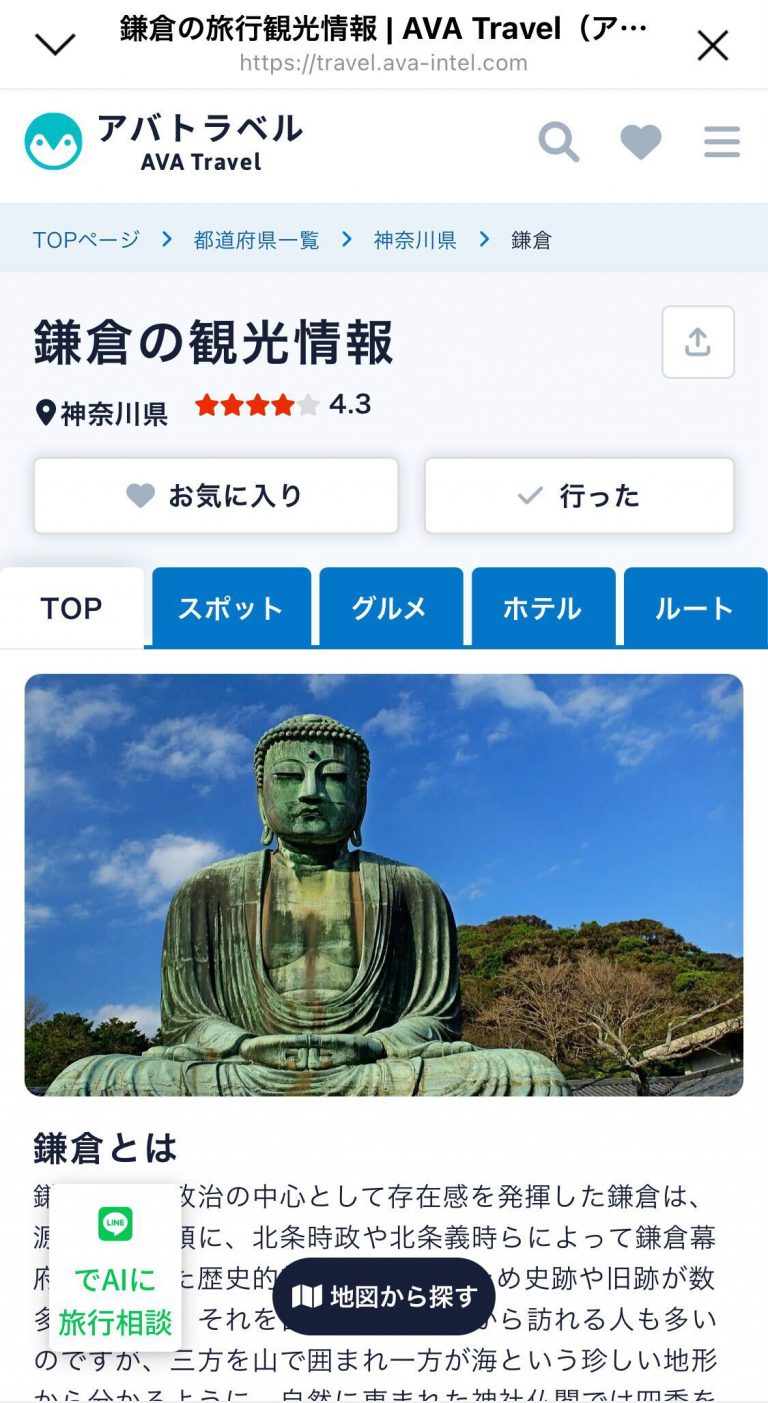The height and width of the screenshot is (1403, 768).
Task: Tap the AVA Travel logo to go home
Action: (x=164, y=142)
